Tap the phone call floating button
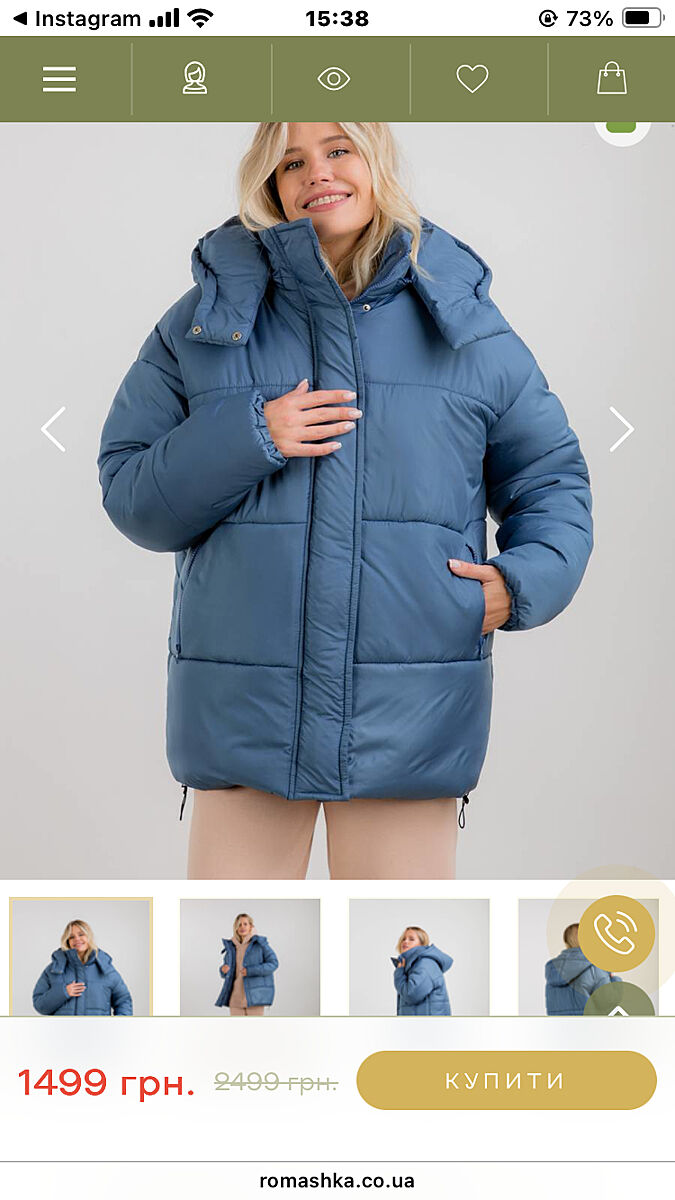Image resolution: width=675 pixels, height=1200 pixels. point(616,933)
